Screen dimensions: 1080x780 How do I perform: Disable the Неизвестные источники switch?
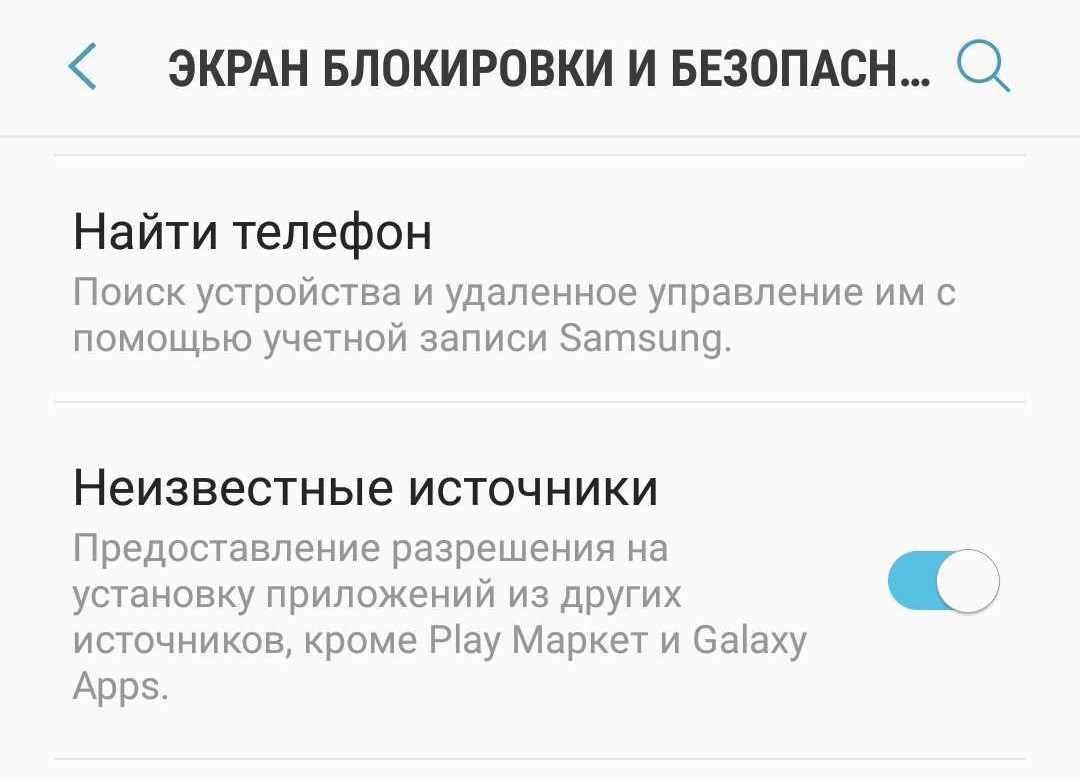[943, 580]
